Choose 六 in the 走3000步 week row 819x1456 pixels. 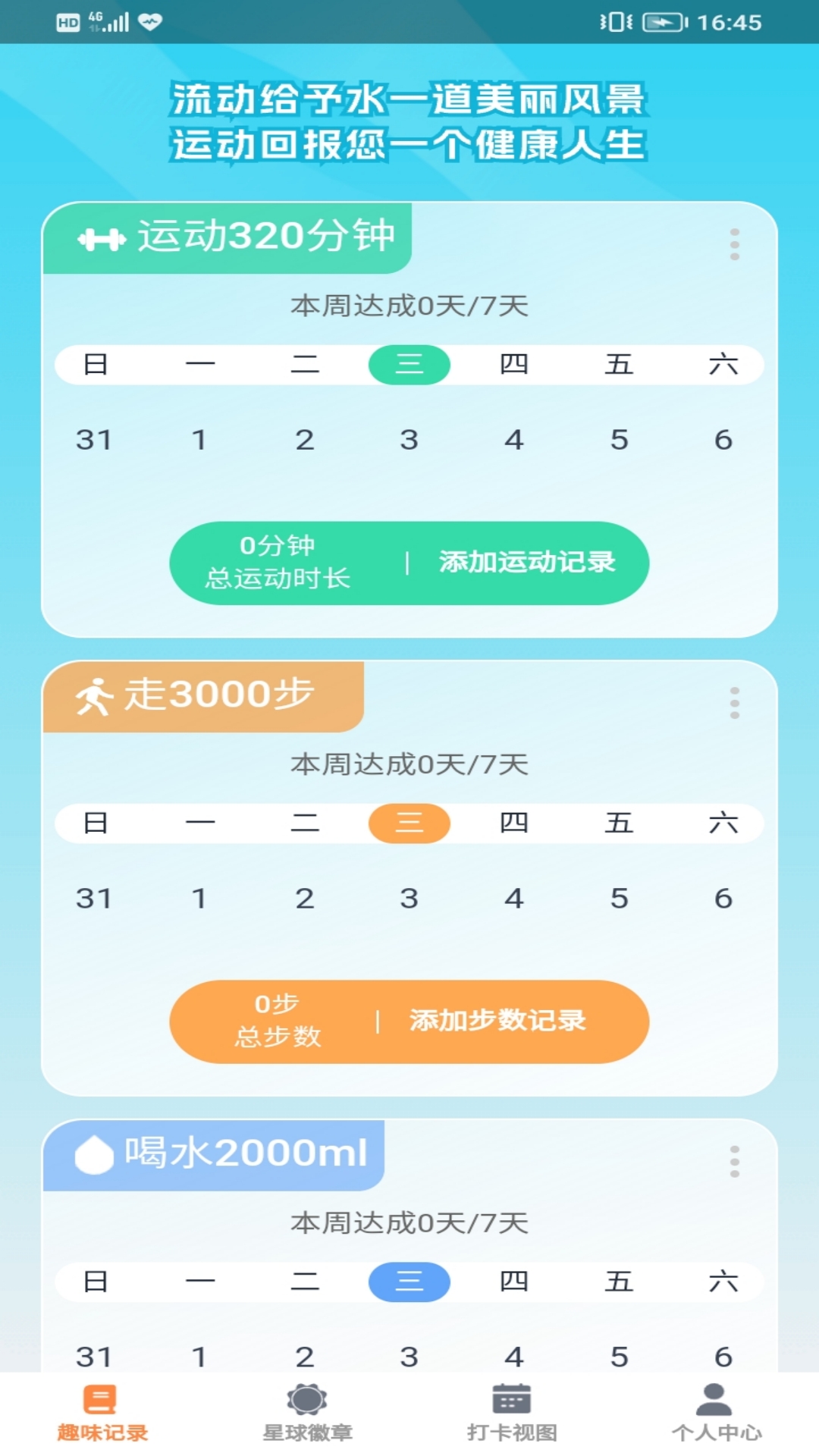(723, 823)
